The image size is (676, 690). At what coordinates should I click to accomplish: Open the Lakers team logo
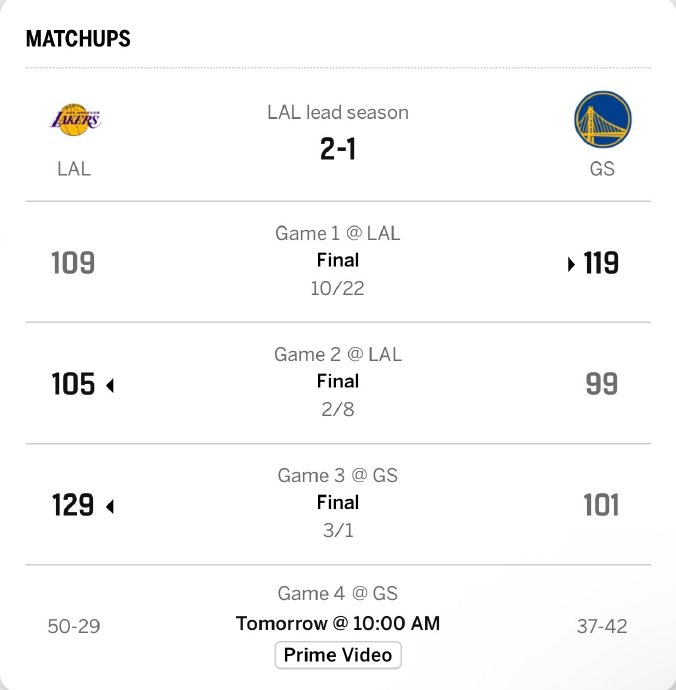pos(75,122)
